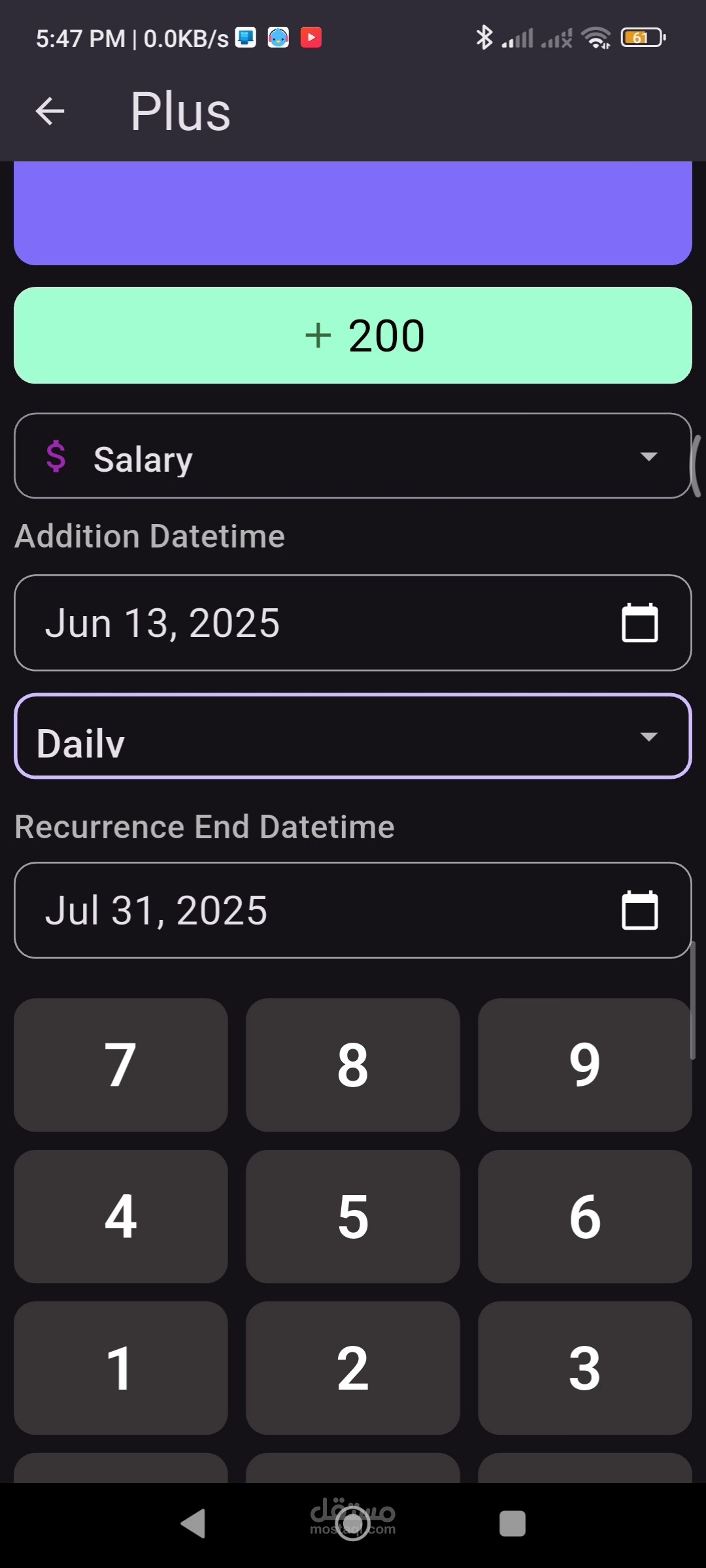Open the Salary category dropdown

[352, 456]
